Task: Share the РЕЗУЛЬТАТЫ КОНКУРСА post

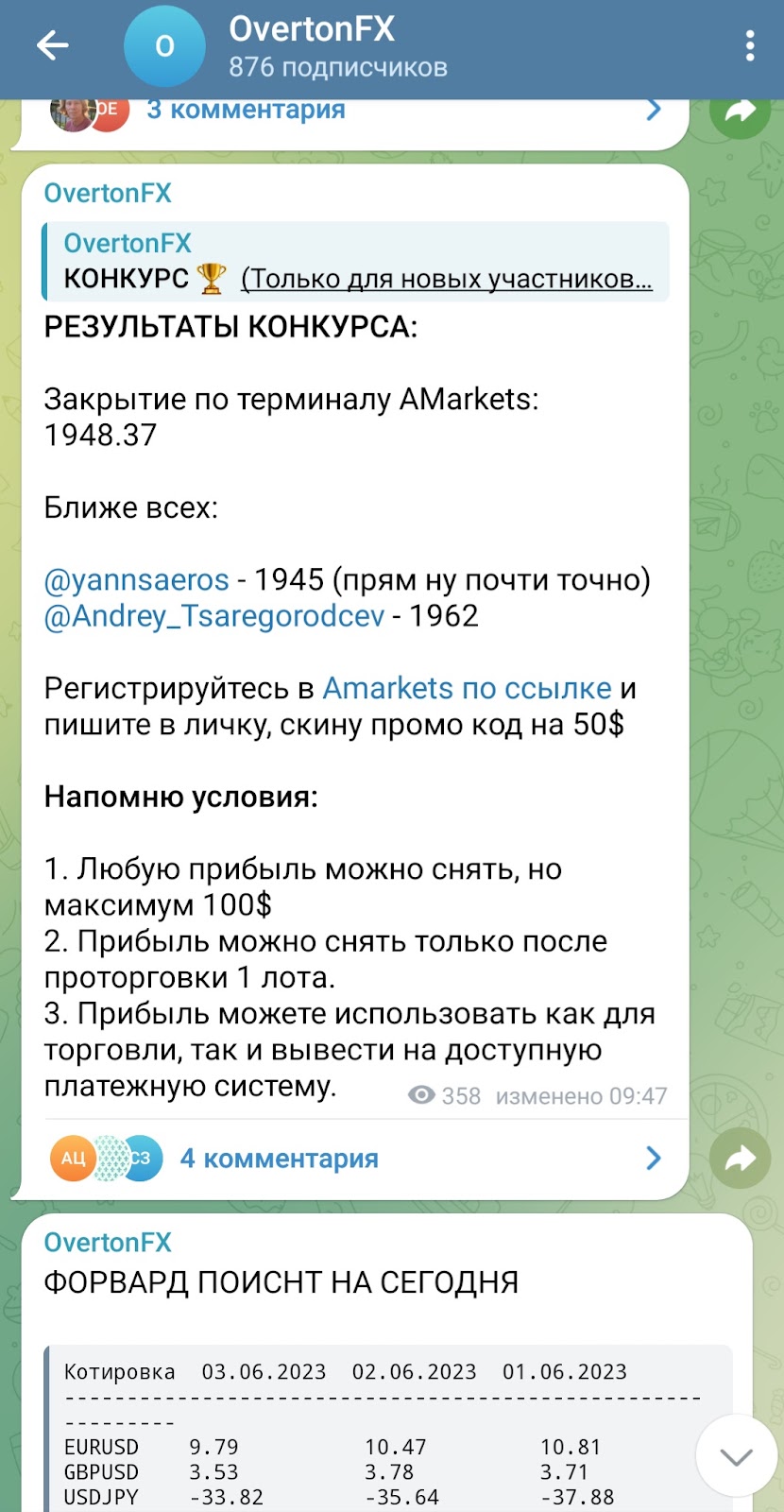Action: 740,1158
